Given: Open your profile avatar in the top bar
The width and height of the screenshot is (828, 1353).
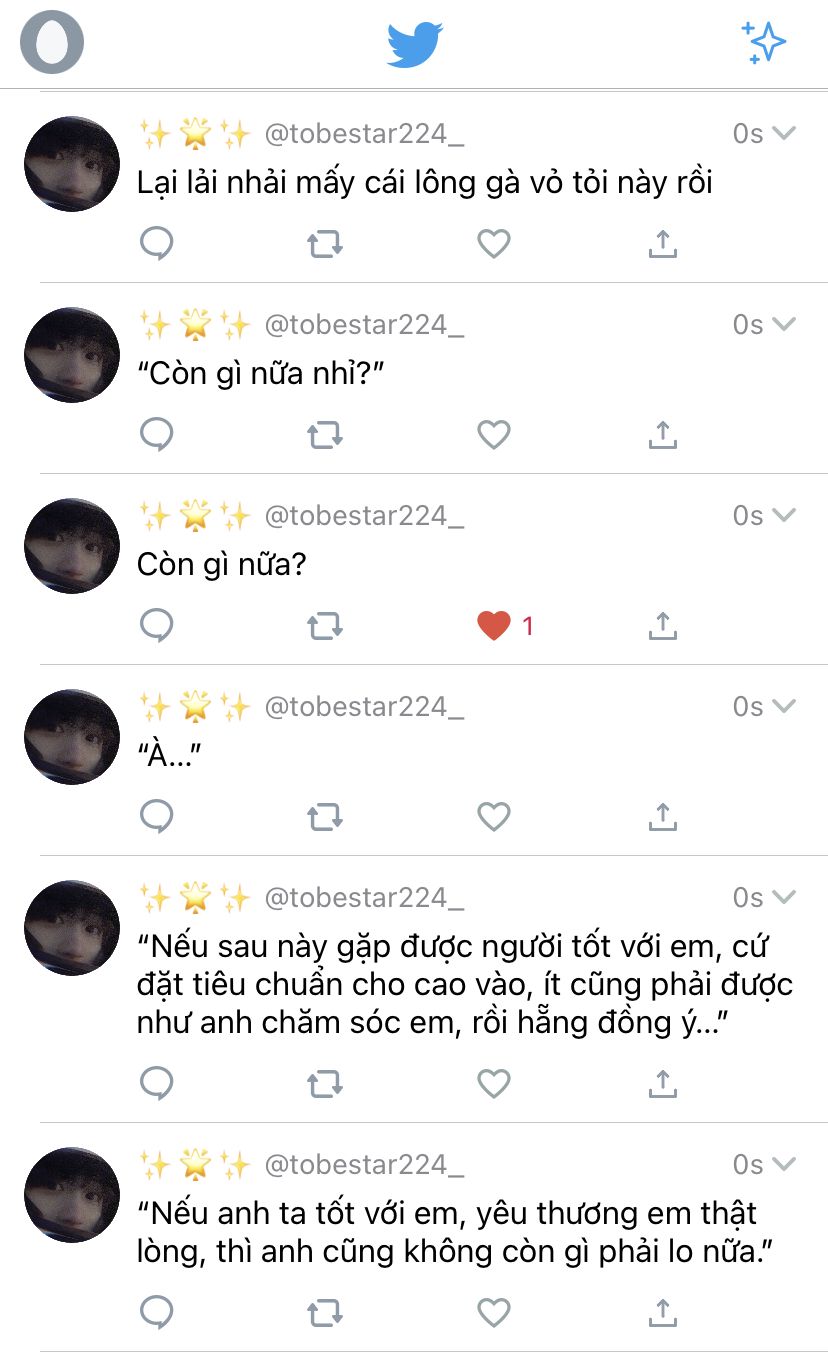Looking at the screenshot, I should [52, 42].
